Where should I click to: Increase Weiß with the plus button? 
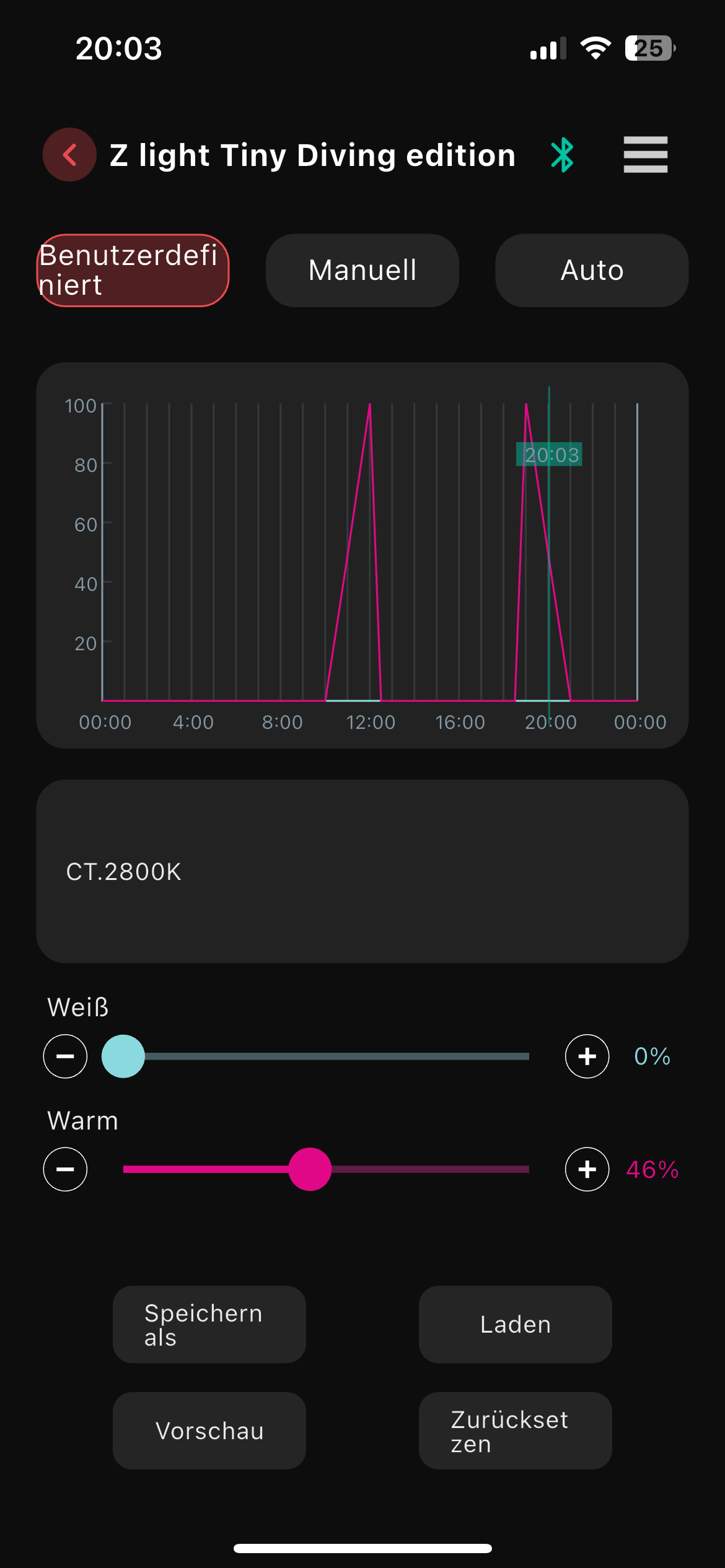click(x=587, y=1056)
